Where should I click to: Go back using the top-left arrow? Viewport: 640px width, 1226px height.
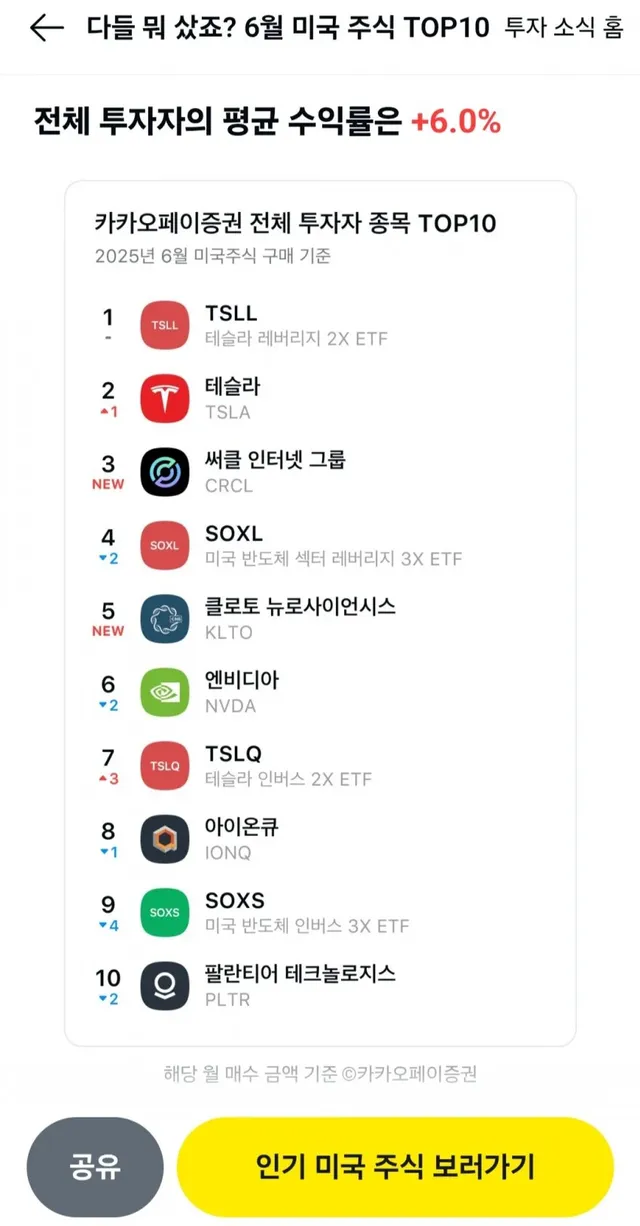pos(47,28)
